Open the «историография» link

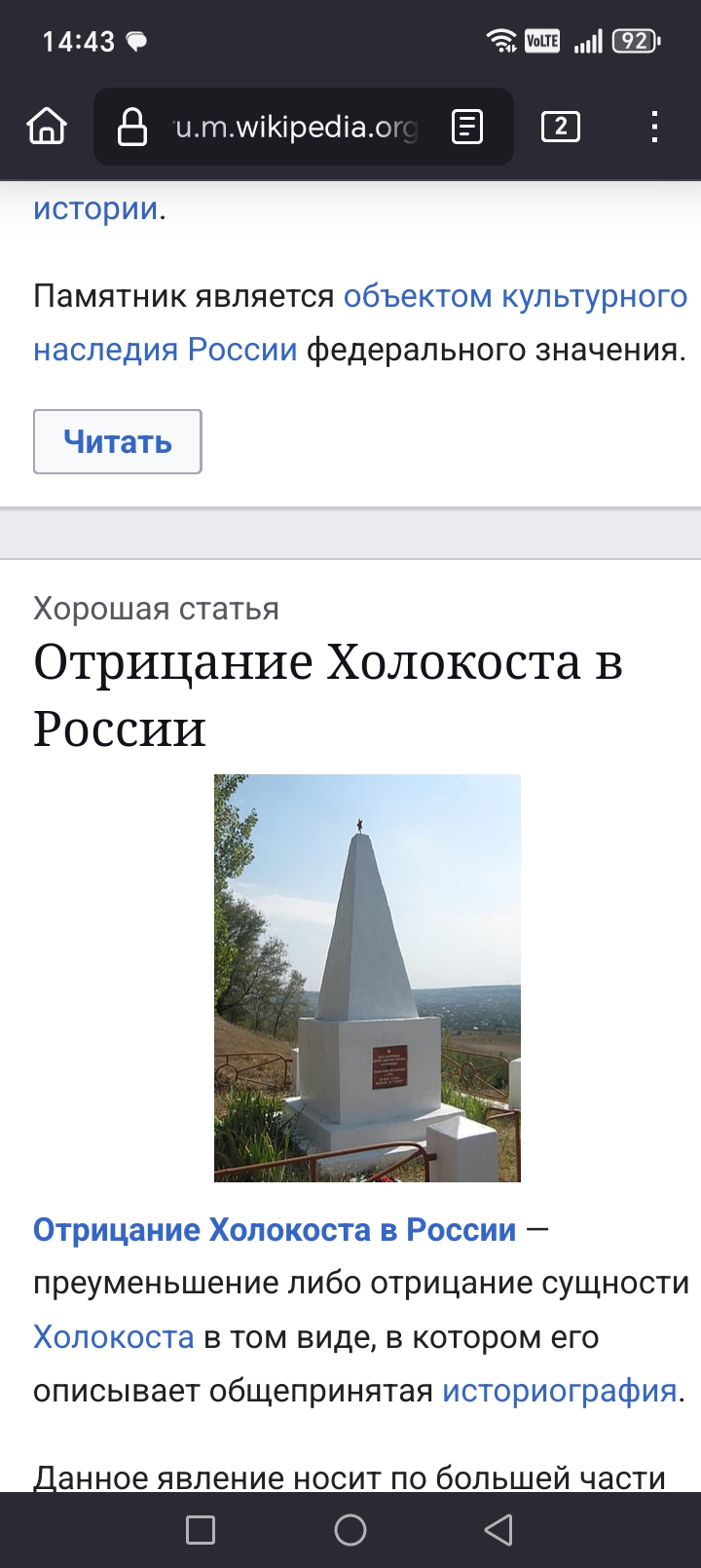(x=559, y=1391)
